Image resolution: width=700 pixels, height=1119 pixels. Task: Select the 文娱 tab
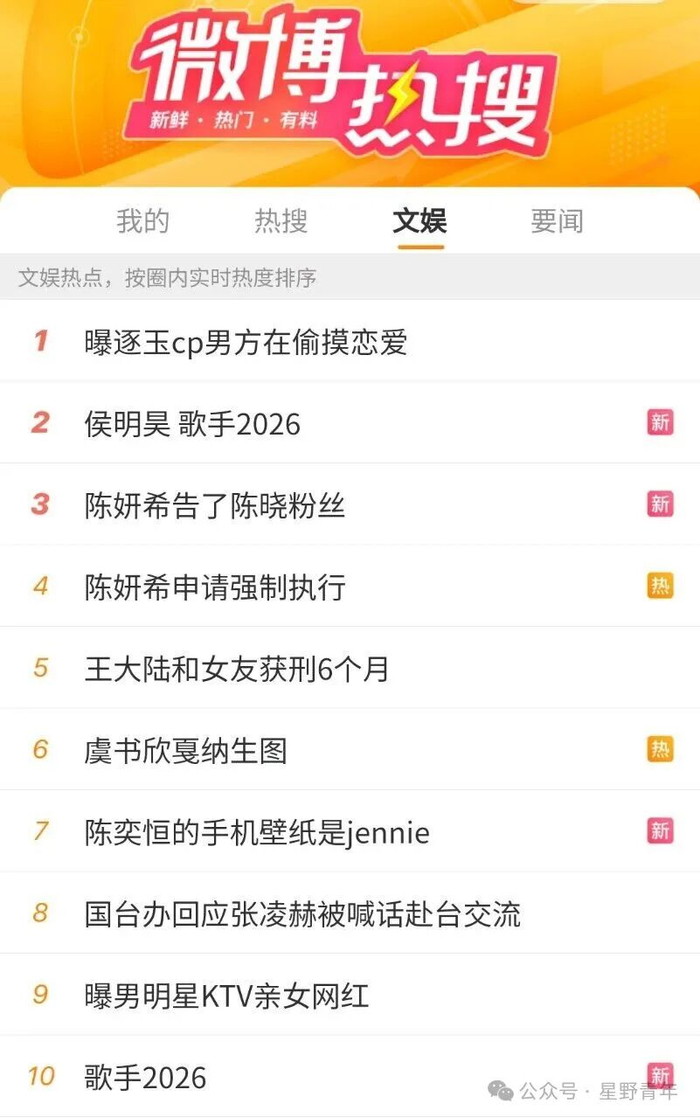click(419, 221)
